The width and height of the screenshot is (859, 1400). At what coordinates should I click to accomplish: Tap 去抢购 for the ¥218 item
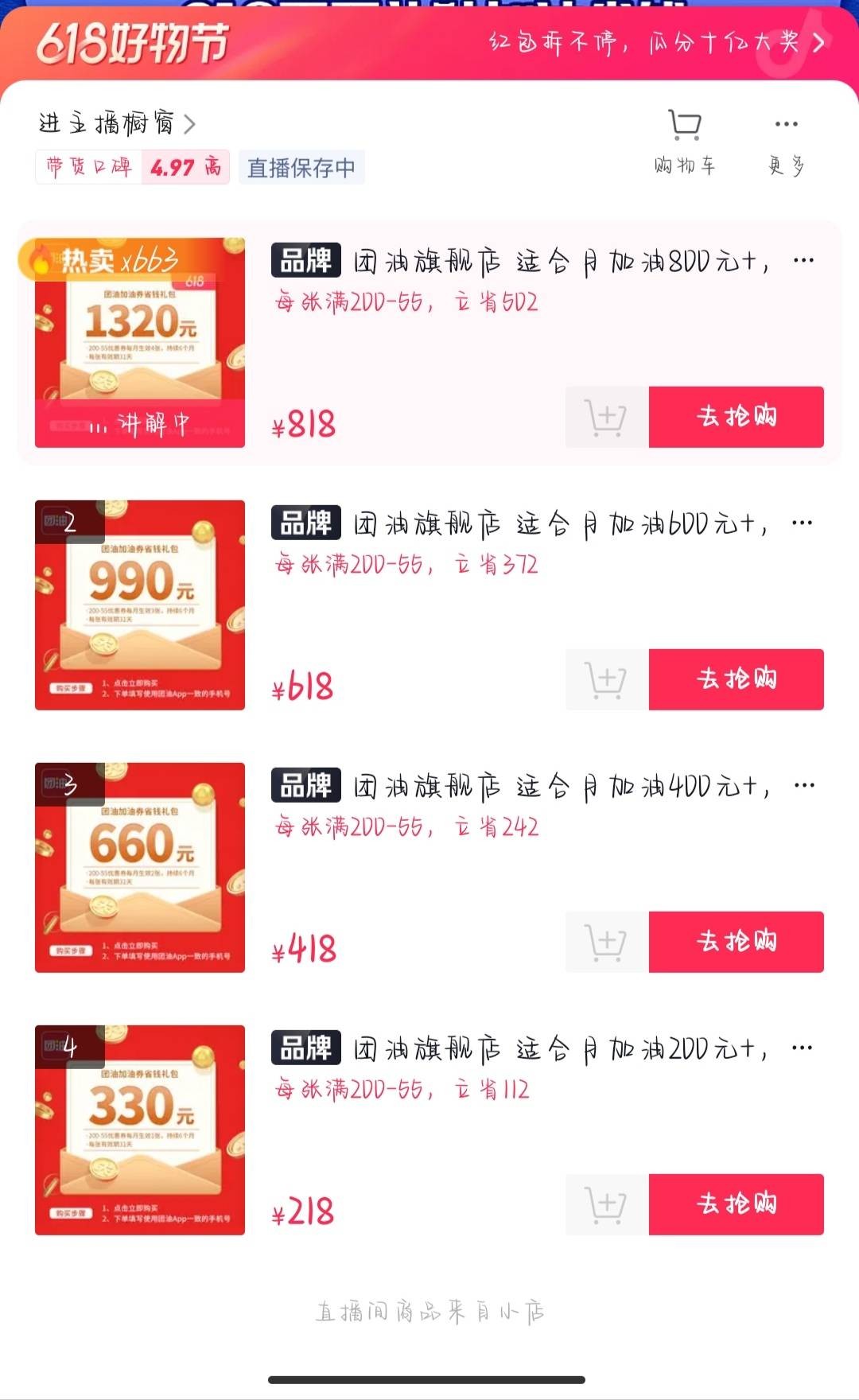(x=736, y=1204)
